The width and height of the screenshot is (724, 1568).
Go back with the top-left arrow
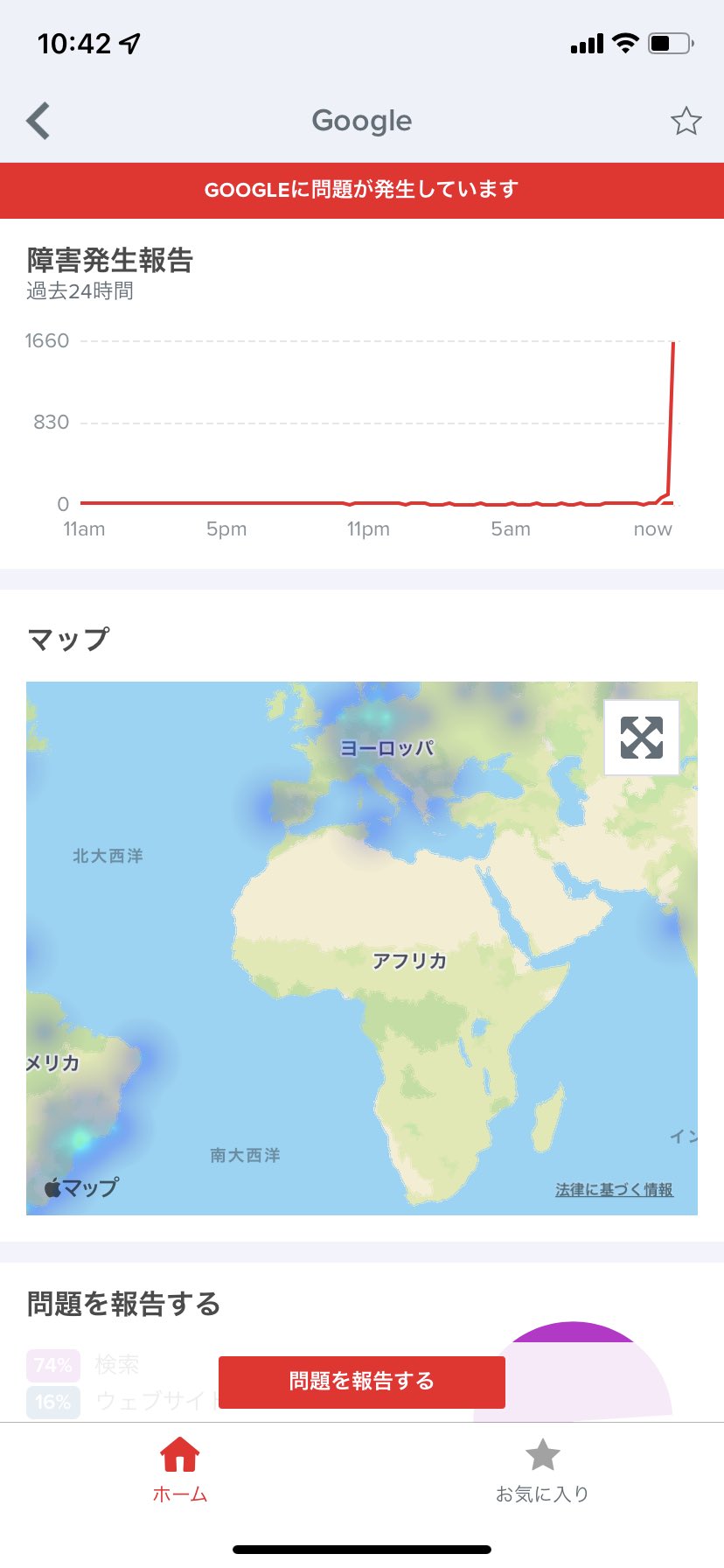coord(38,121)
